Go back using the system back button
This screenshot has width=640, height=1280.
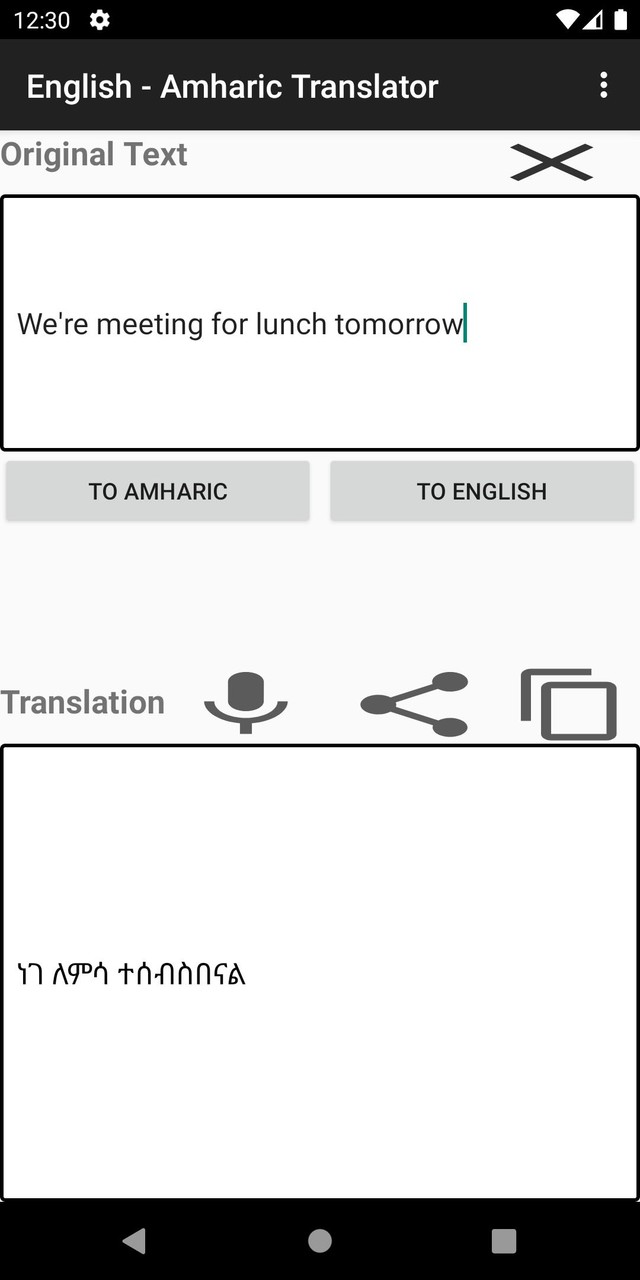click(x=134, y=1241)
